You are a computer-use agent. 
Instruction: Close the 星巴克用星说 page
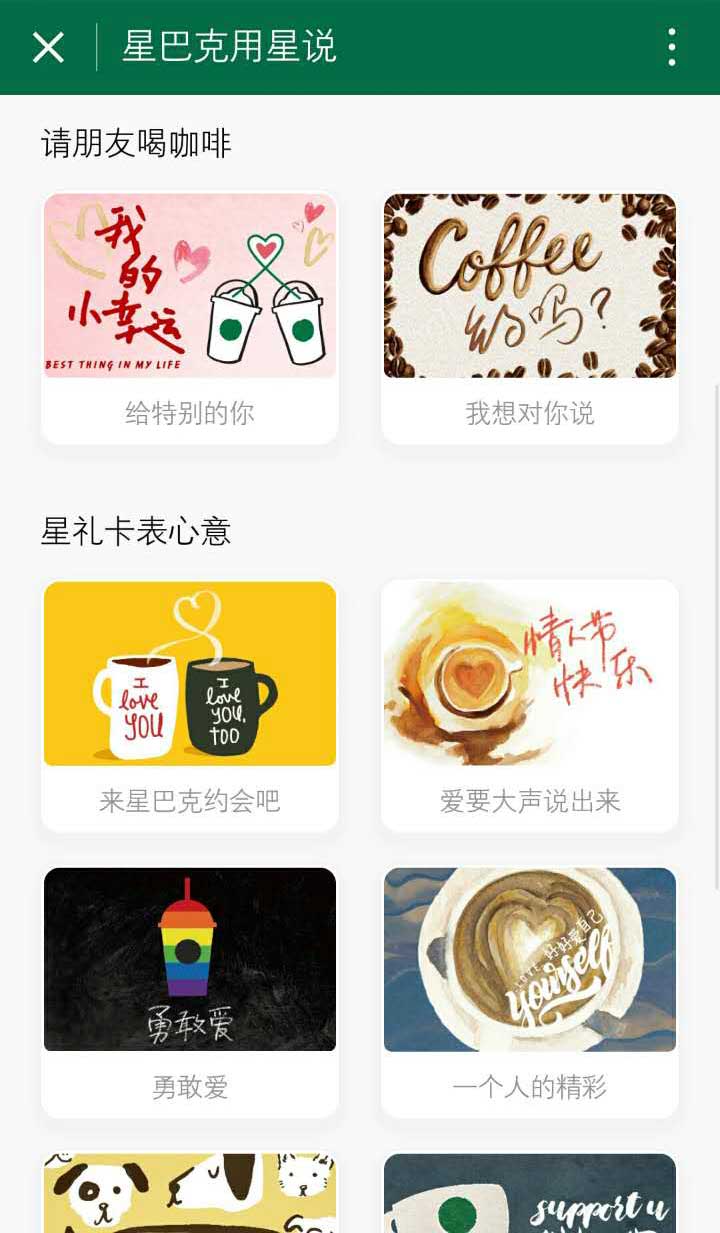tap(48, 47)
